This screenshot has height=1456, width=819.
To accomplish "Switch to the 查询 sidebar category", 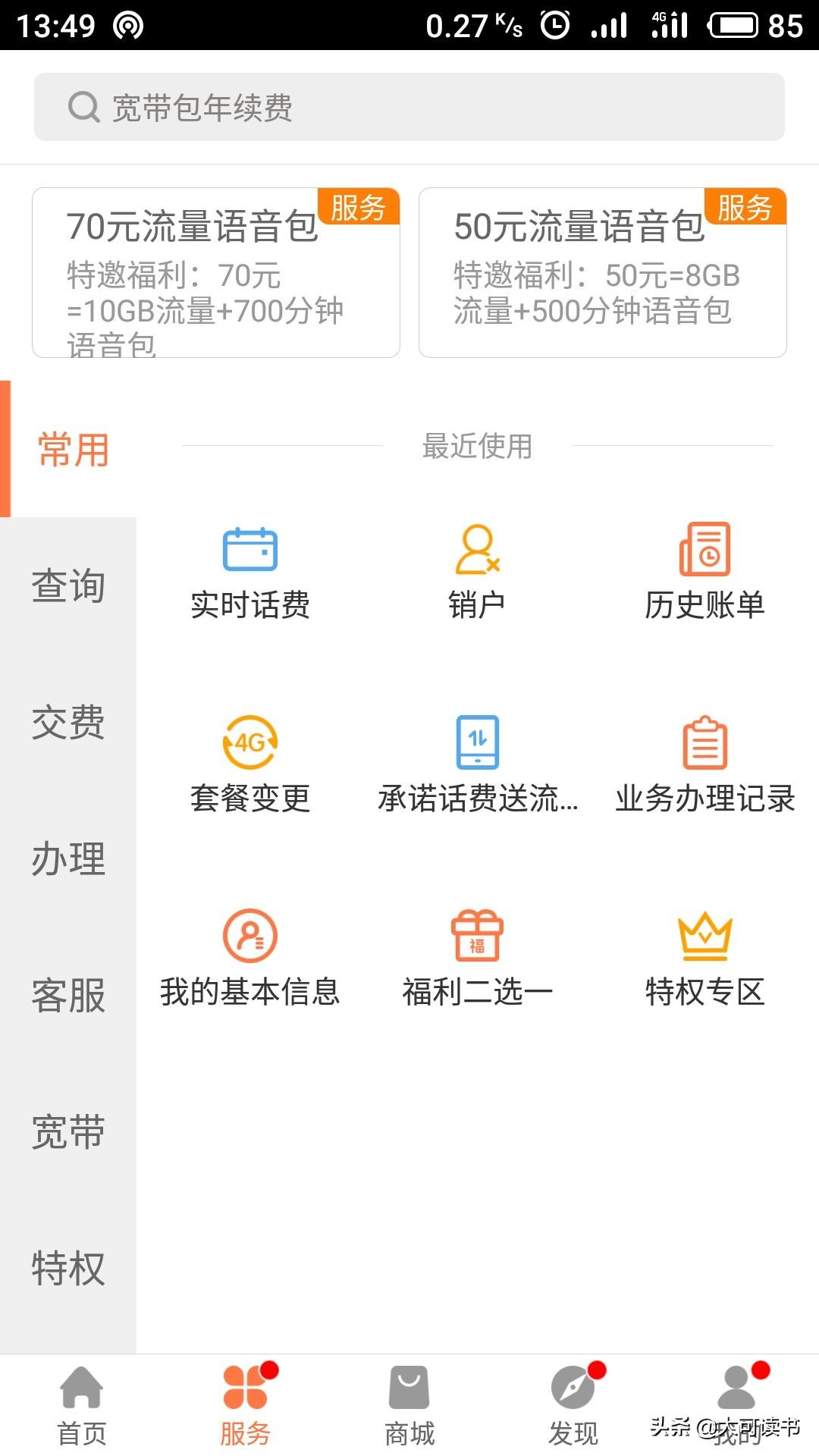I will pos(67,586).
